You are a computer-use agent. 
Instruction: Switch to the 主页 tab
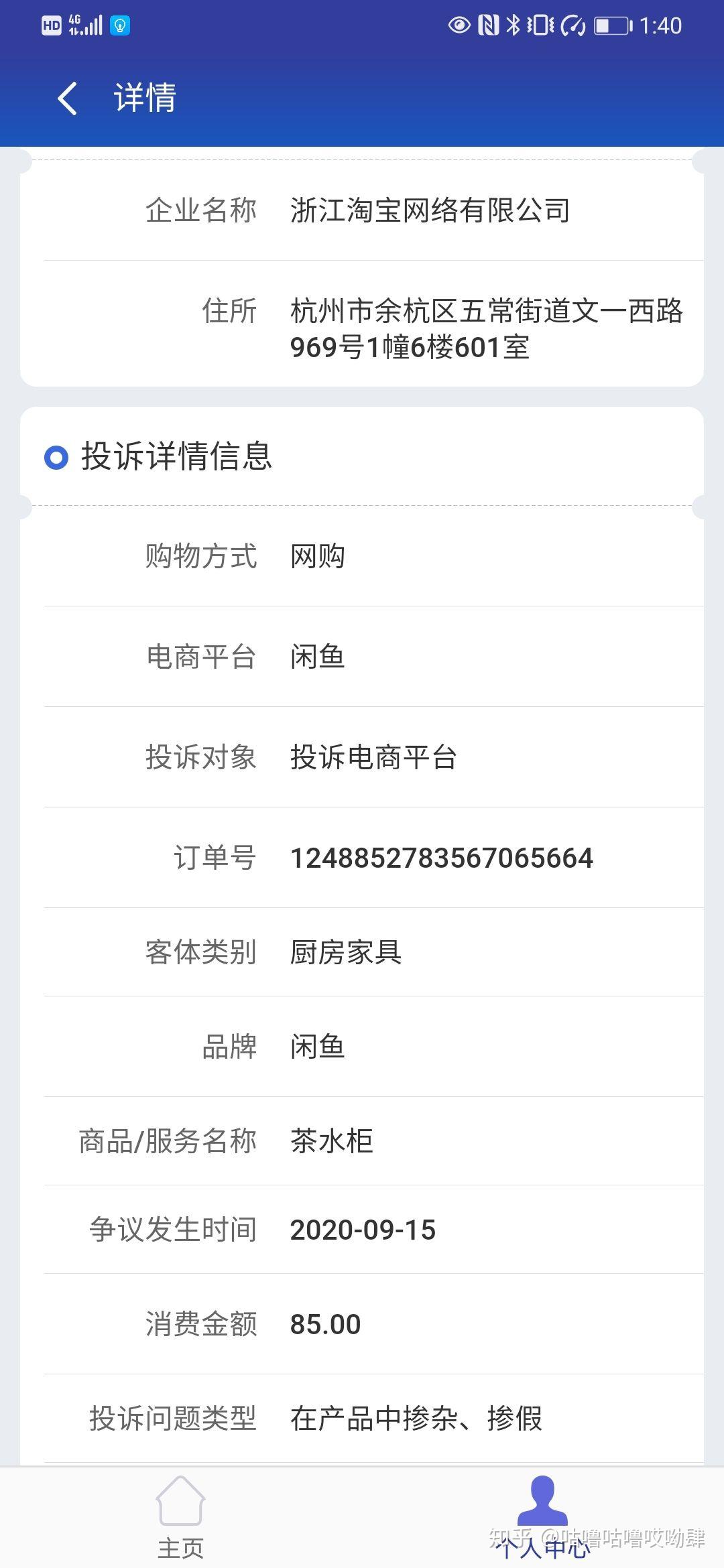pos(180,1518)
